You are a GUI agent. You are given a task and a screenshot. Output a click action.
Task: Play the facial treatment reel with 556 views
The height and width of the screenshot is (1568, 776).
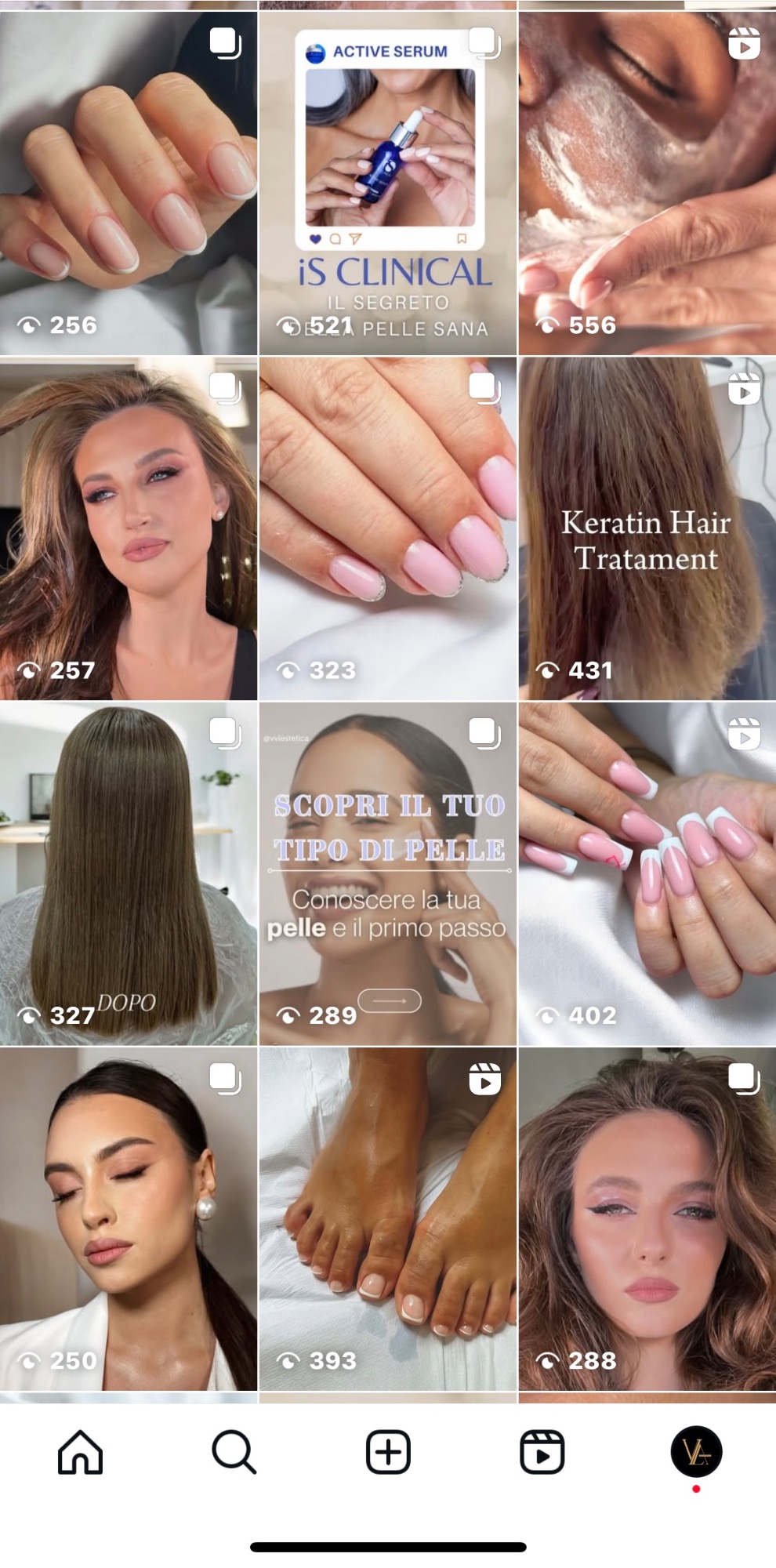(x=647, y=183)
